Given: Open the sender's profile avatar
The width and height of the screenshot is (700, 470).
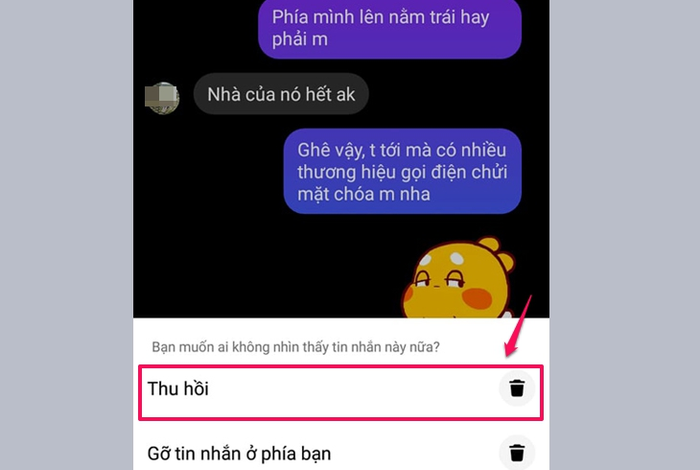Looking at the screenshot, I should tap(162, 97).
